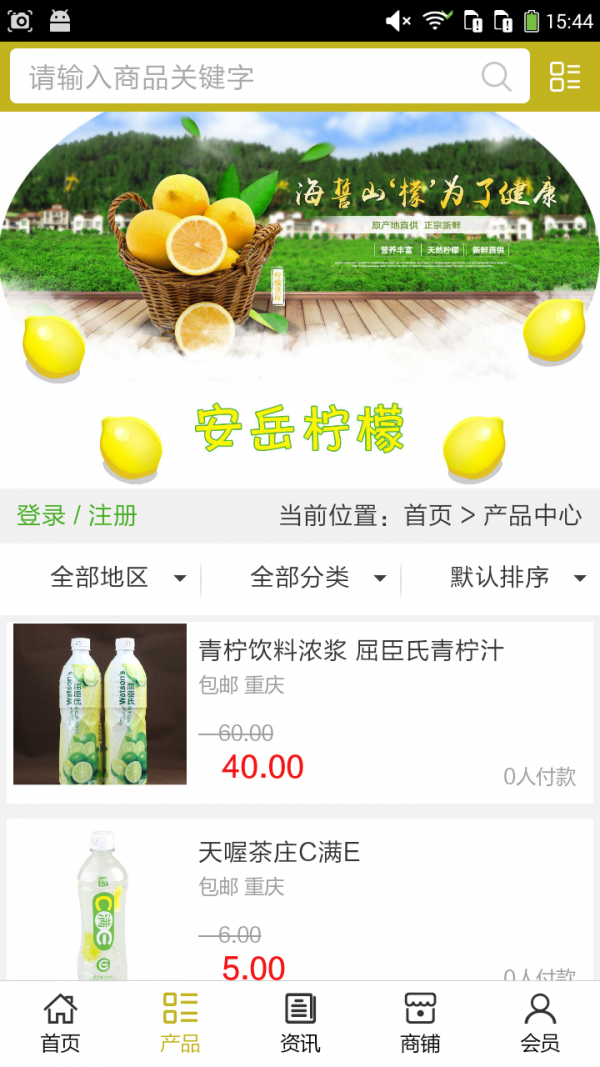Switch to the 资讯 tab

pyautogui.click(x=300, y=1023)
